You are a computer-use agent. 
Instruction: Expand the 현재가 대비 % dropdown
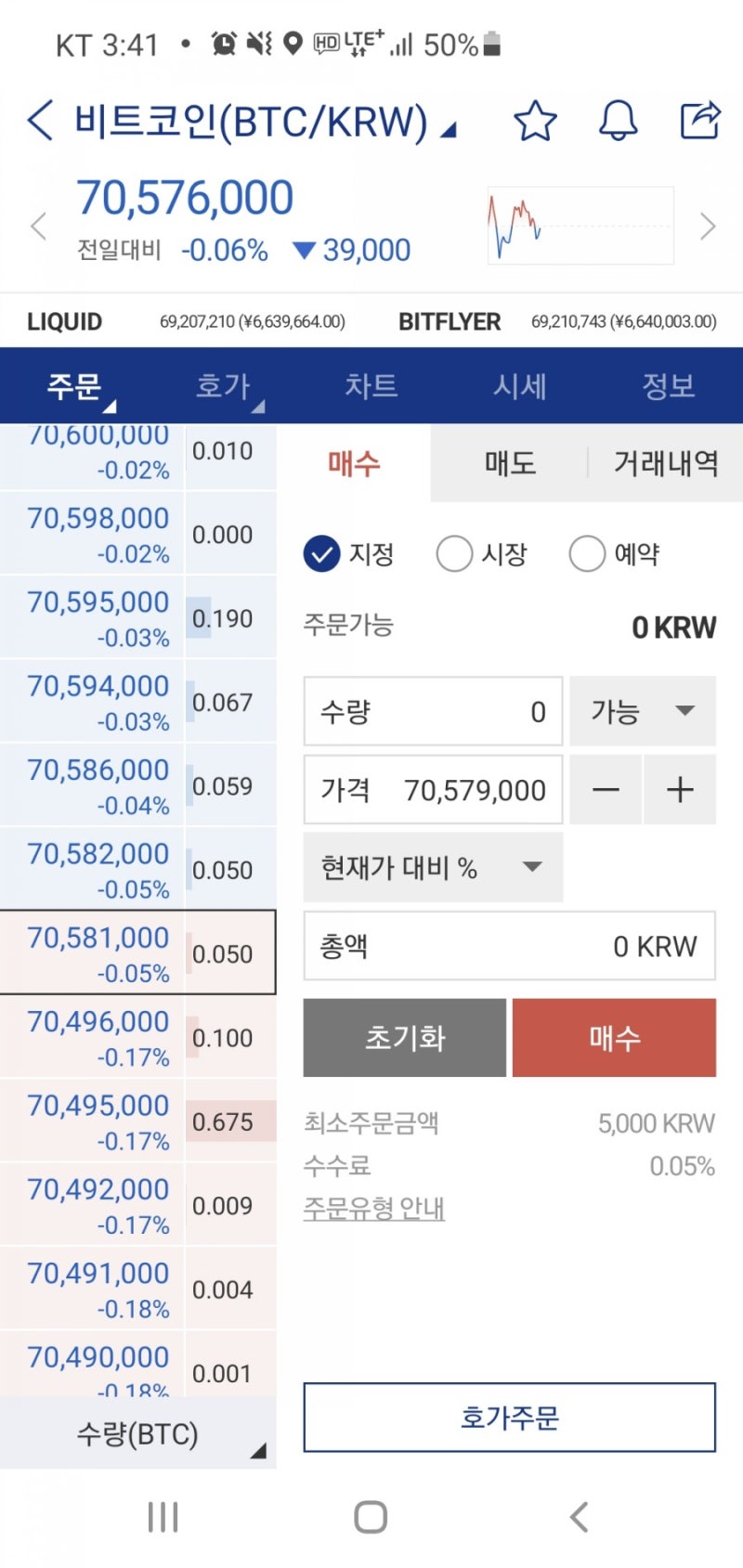[433, 867]
